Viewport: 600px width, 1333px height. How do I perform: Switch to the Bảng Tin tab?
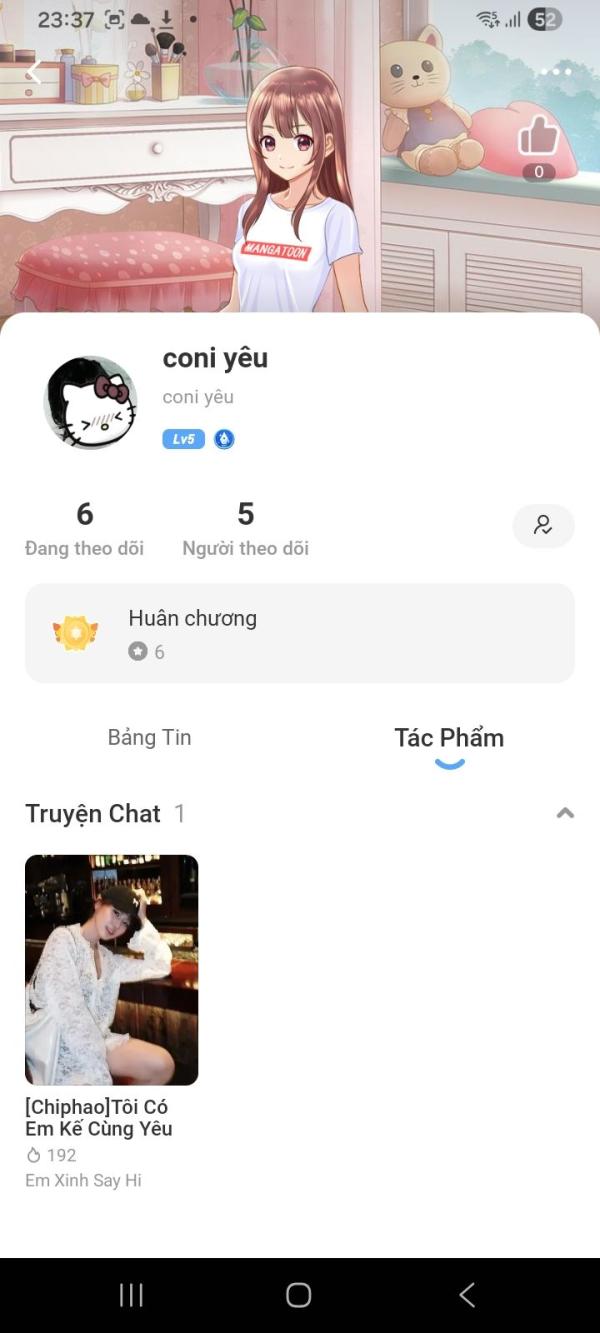pyautogui.click(x=149, y=738)
